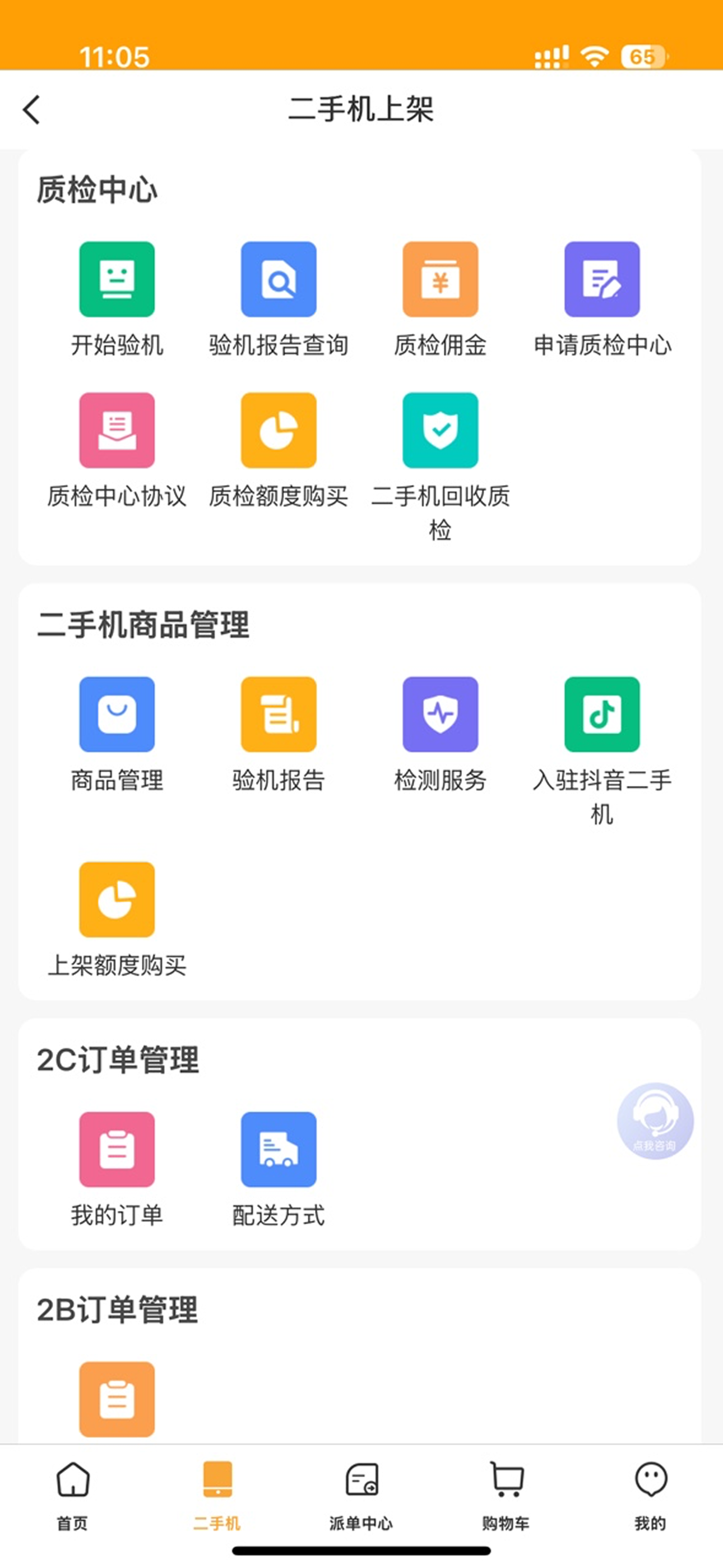Select the 检测服务 detection service icon

(x=441, y=714)
